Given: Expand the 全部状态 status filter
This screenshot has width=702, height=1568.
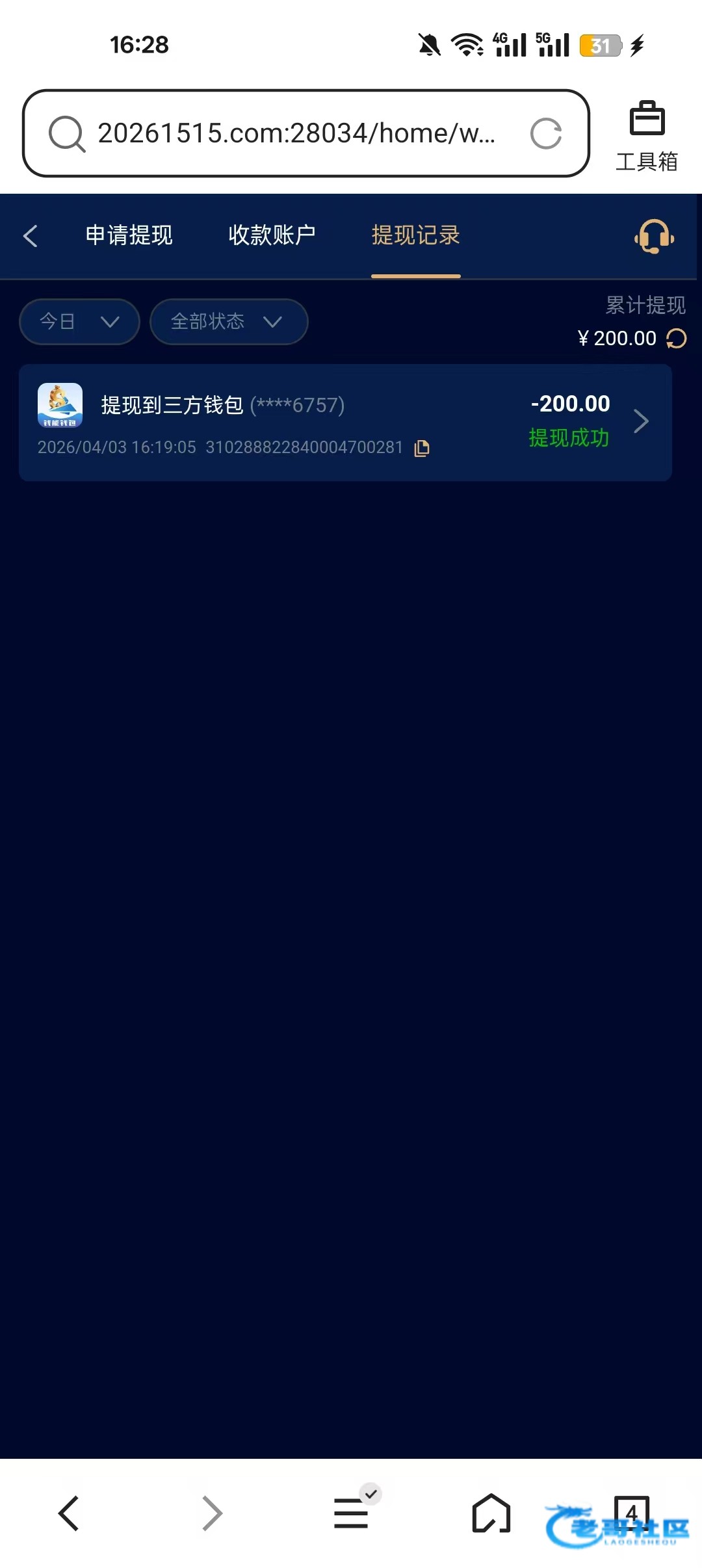Looking at the screenshot, I should (x=228, y=321).
